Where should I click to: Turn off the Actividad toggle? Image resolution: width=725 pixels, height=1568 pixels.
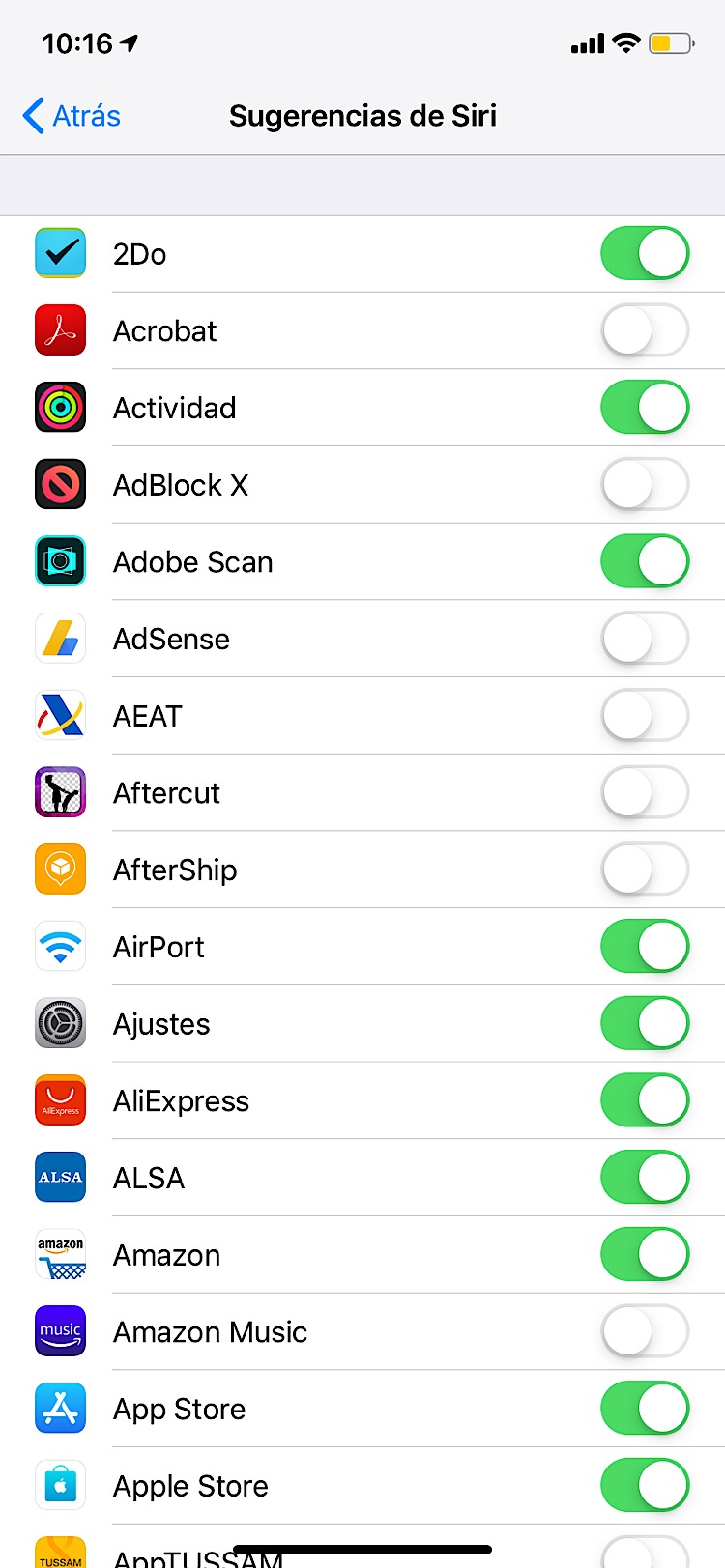645,407
